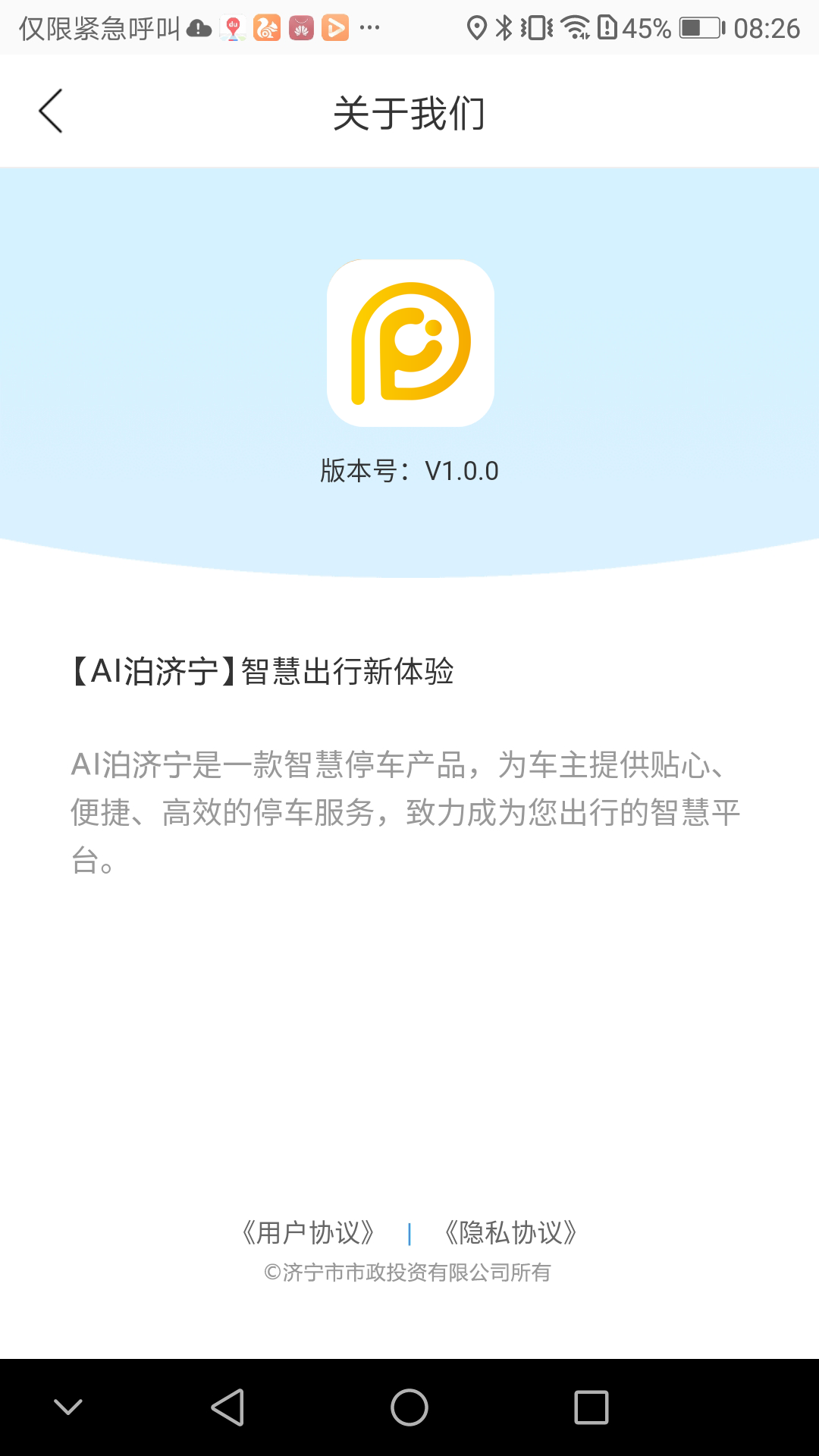
Task: Open the 《隐私协议》 link
Action: coord(510,1233)
